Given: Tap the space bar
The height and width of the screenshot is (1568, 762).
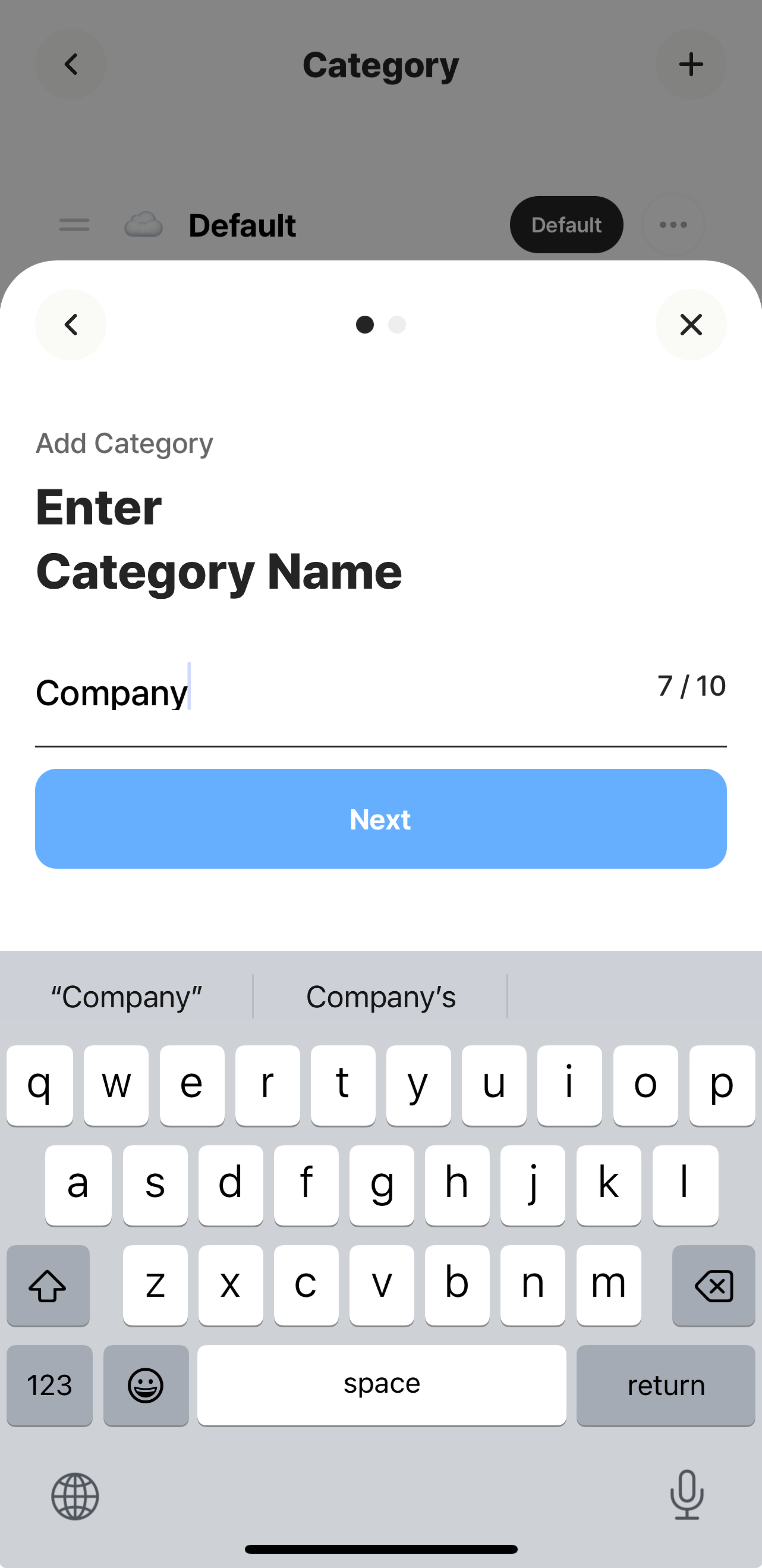Looking at the screenshot, I should pyautogui.click(x=381, y=1385).
